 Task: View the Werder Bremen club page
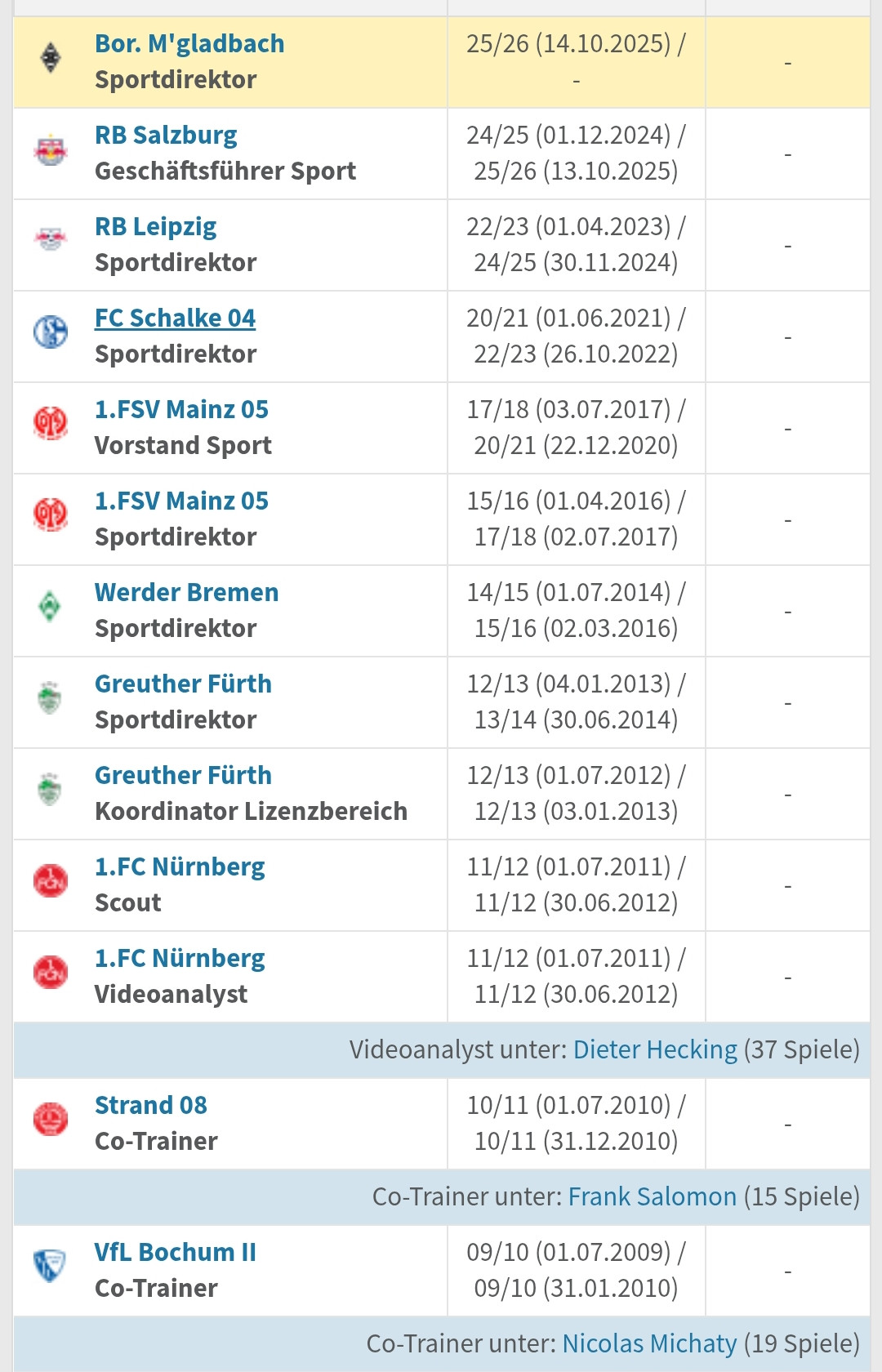pyautogui.click(x=186, y=592)
